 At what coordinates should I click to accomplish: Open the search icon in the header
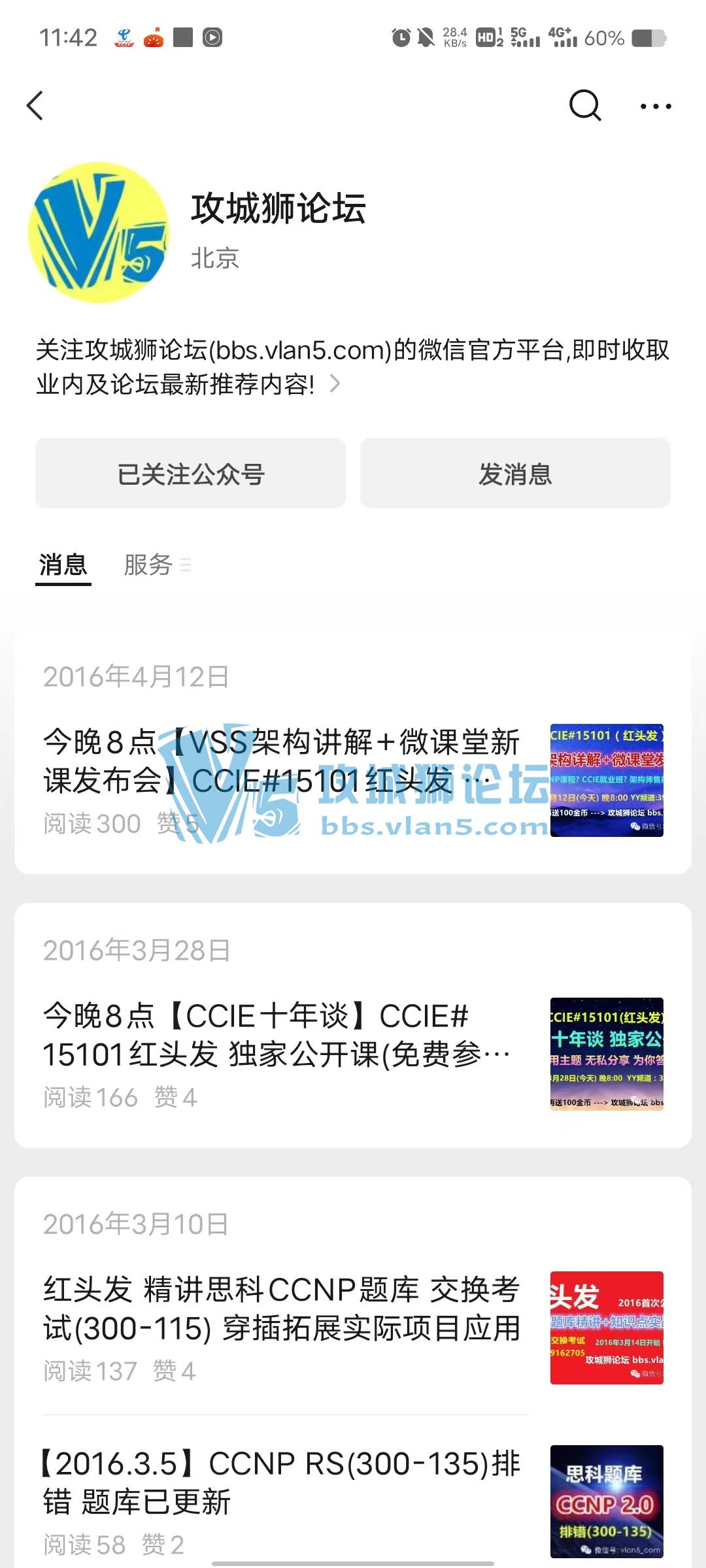584,106
